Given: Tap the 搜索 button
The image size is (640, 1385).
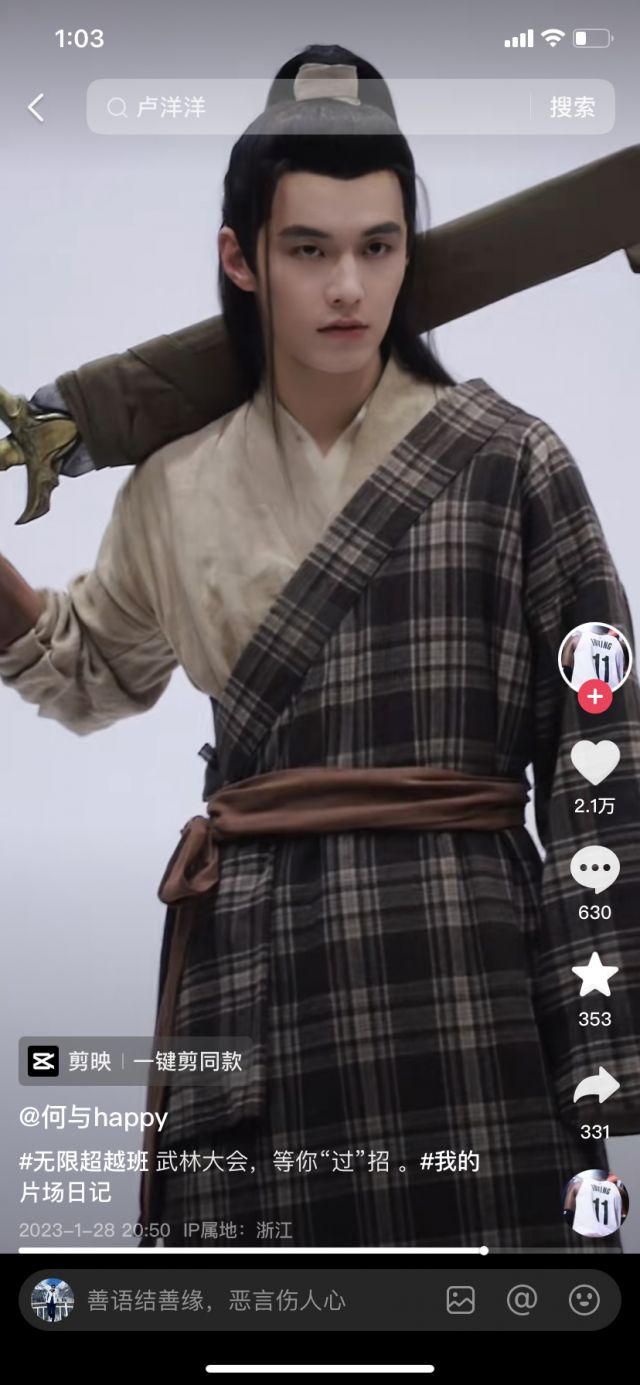Looking at the screenshot, I should point(572,107).
